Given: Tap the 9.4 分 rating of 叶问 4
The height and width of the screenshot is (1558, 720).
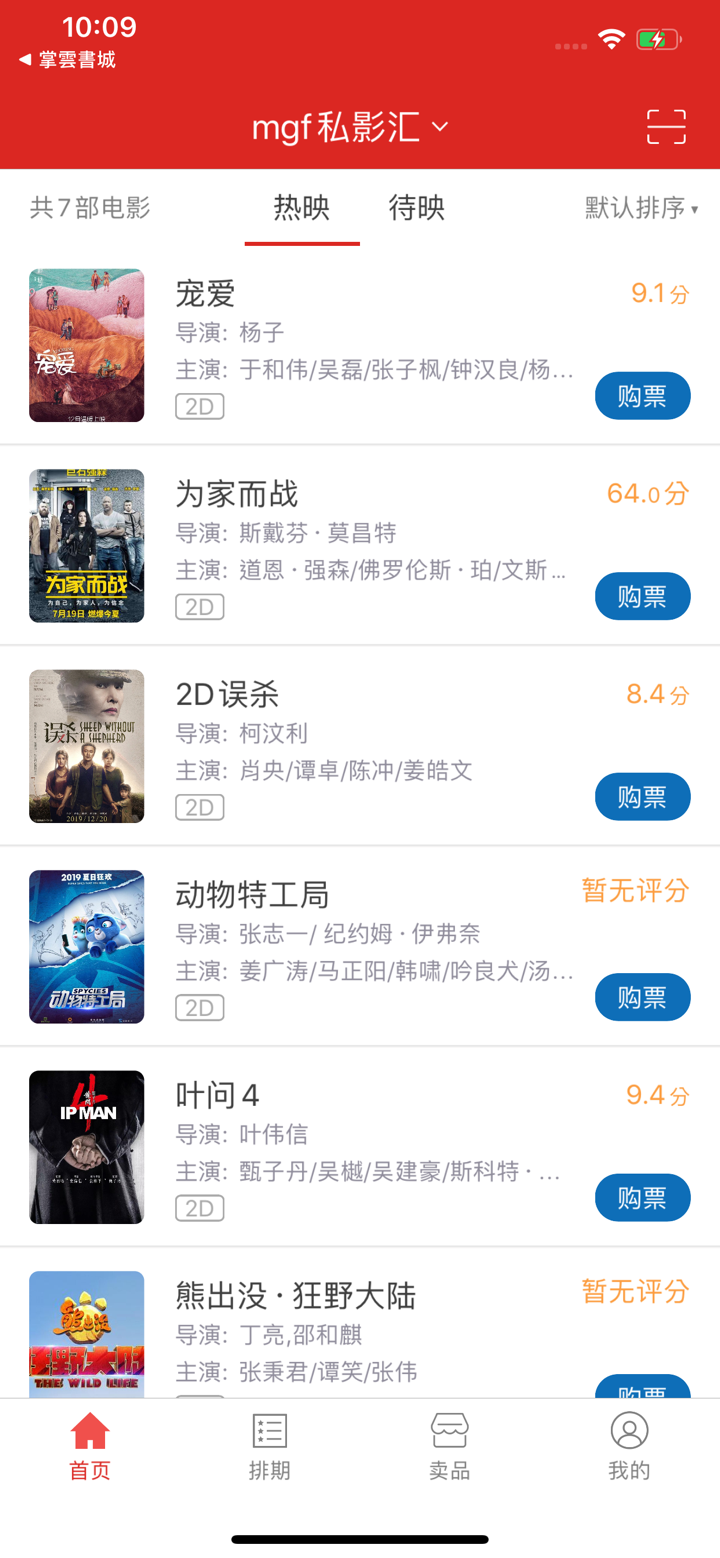Looking at the screenshot, I should click(657, 1094).
